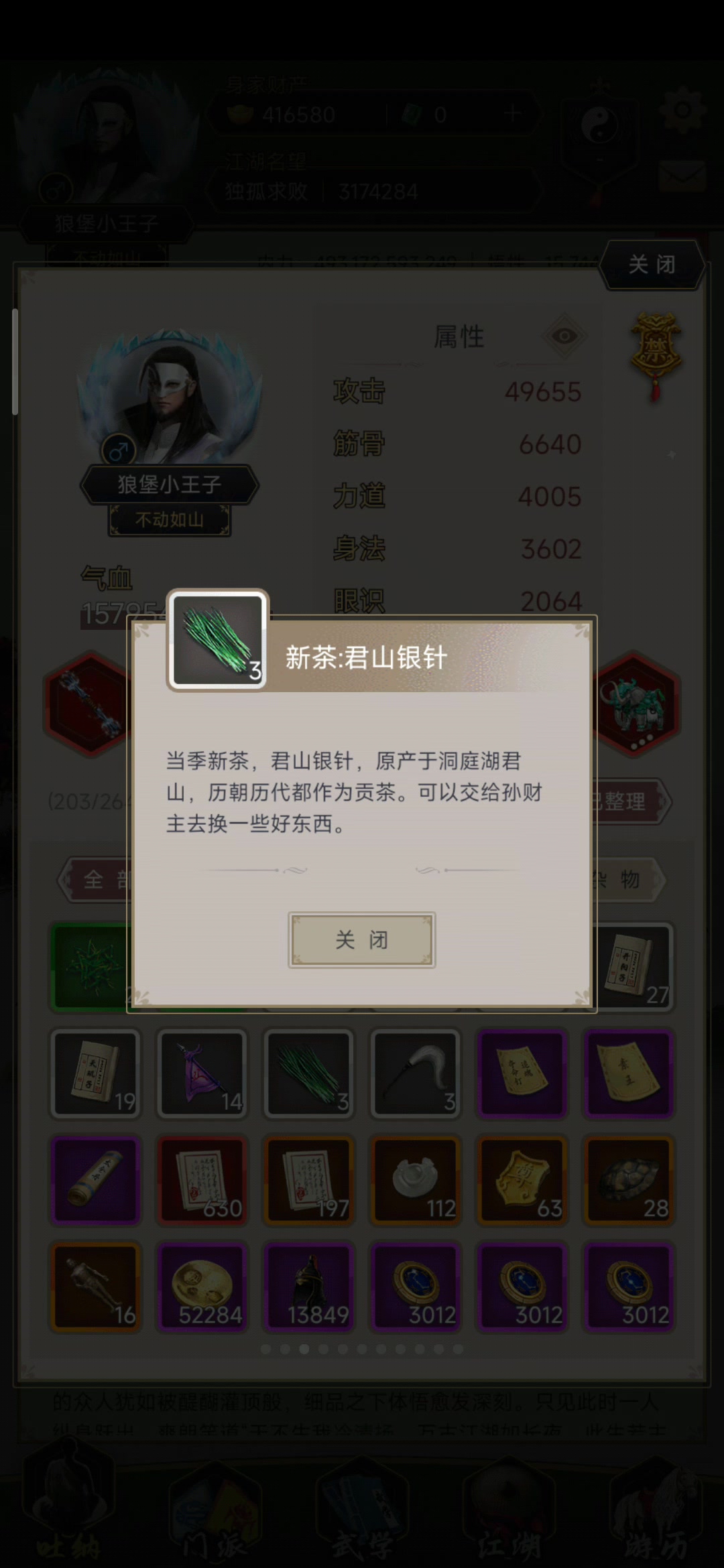
Task: Select the purple flag item with count 14
Action: [202, 1074]
